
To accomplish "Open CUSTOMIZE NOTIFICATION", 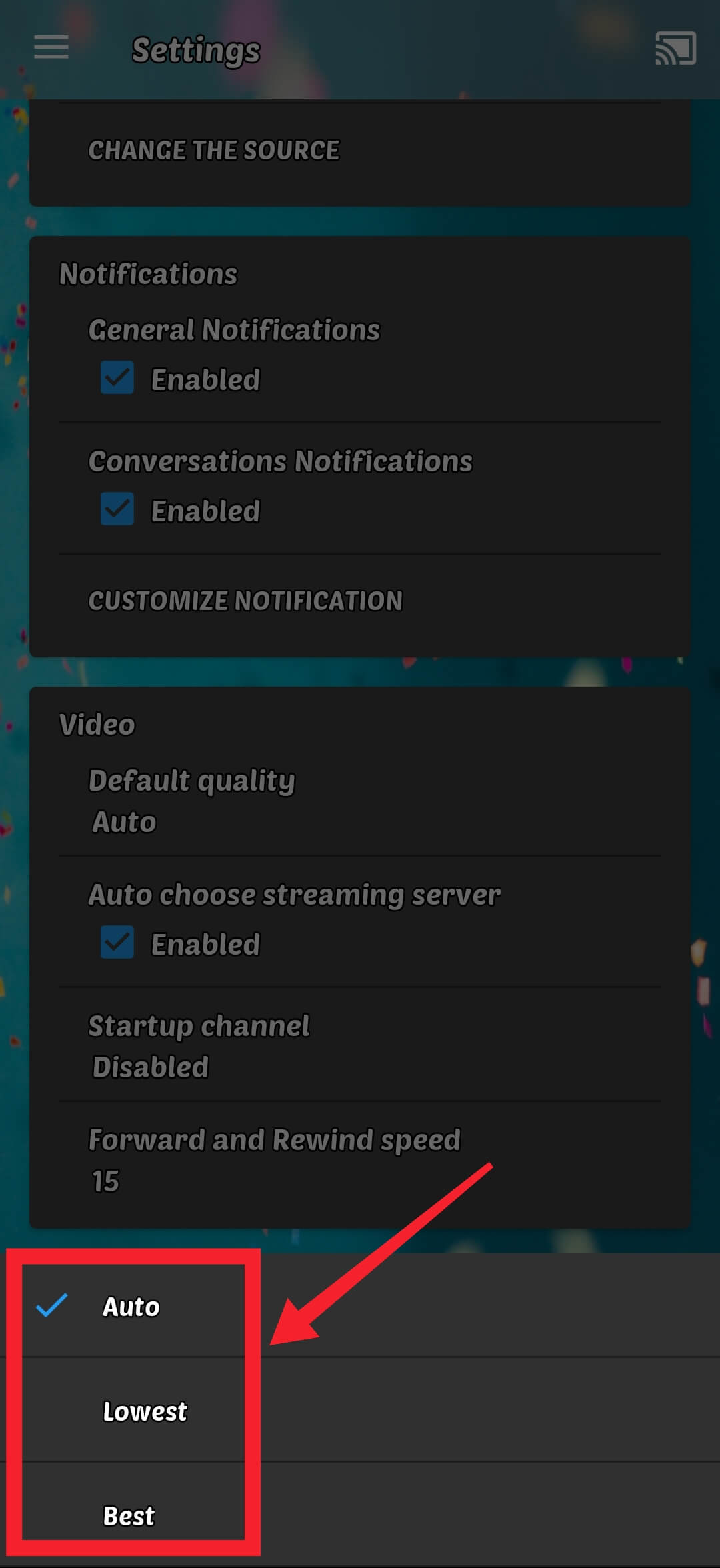I will (245, 600).
